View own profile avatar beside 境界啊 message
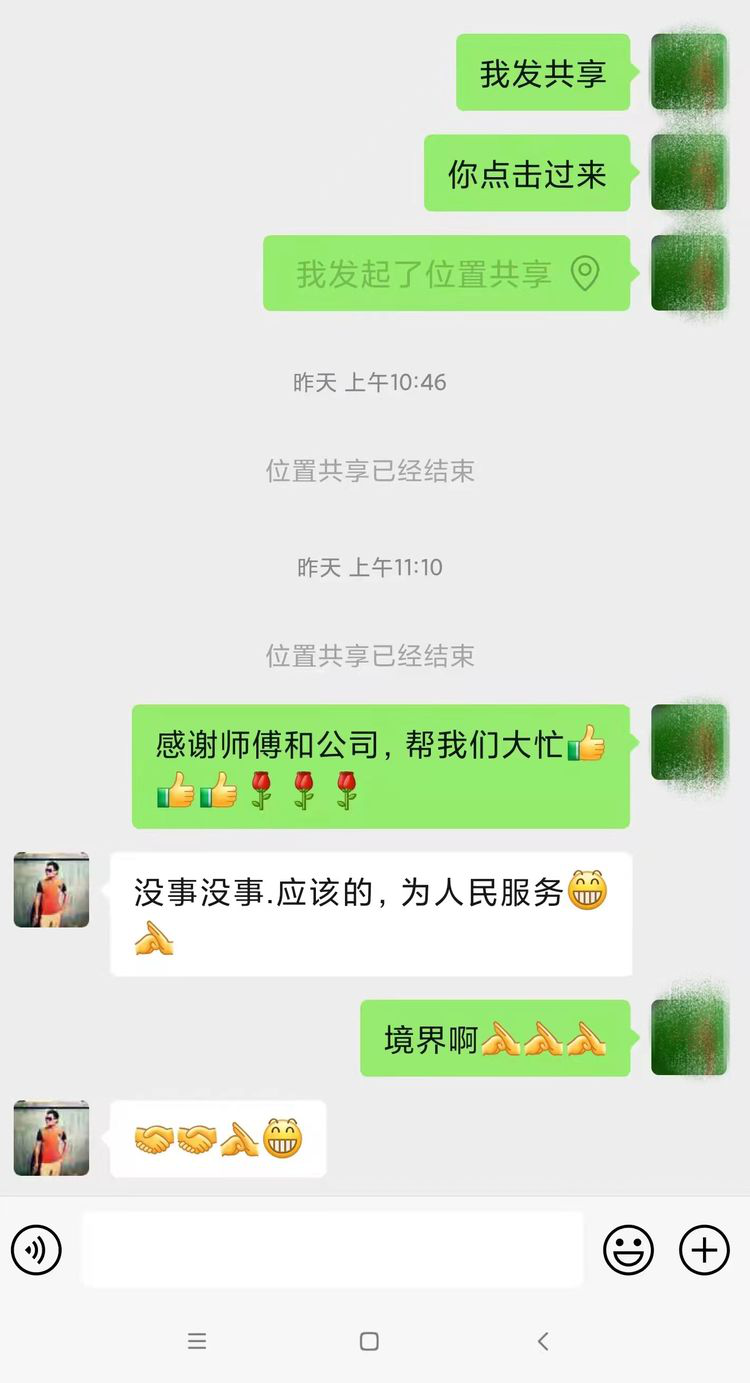The width and height of the screenshot is (750, 1383). pos(689,1038)
